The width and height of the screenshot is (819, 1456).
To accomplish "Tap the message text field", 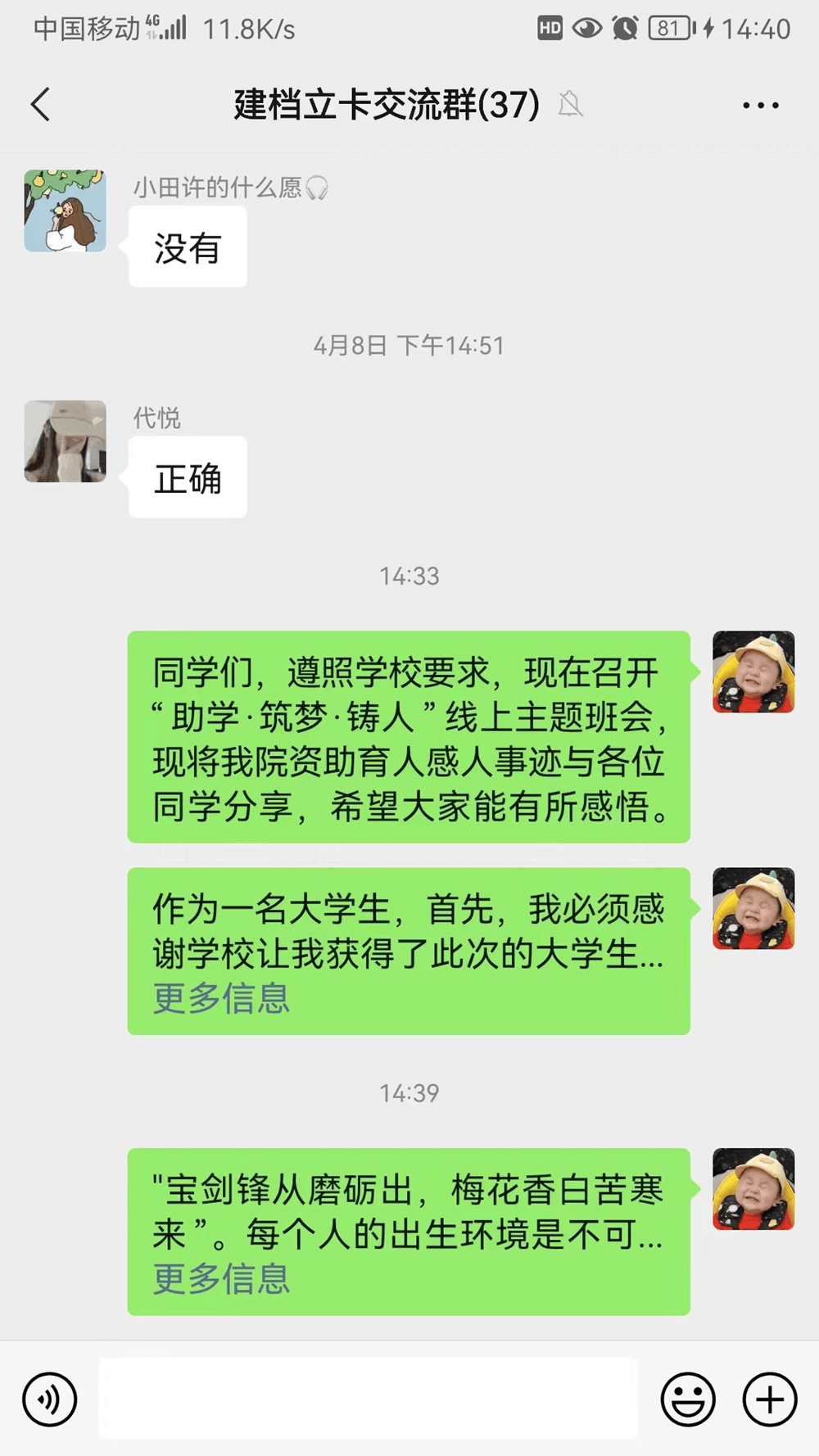I will (369, 1399).
